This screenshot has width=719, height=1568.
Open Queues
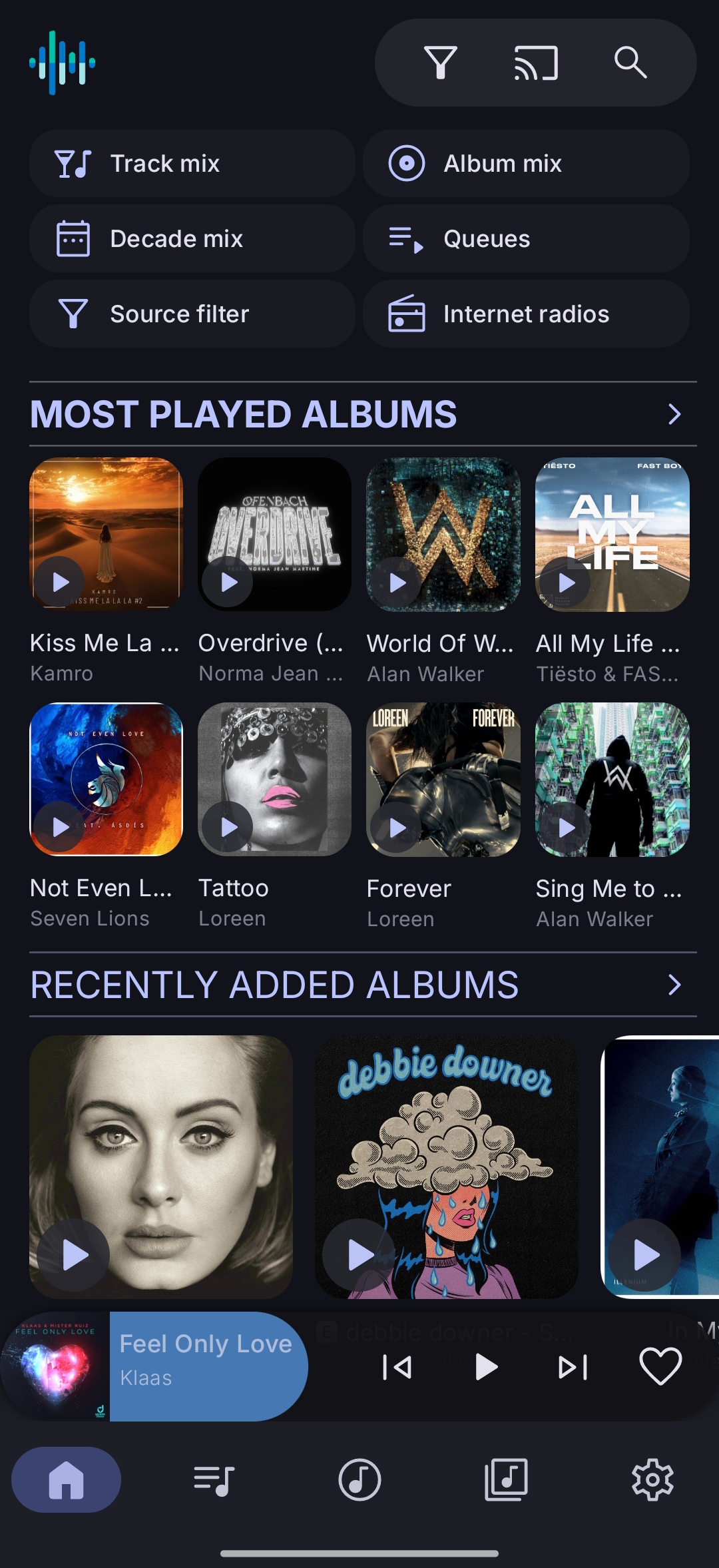526,238
